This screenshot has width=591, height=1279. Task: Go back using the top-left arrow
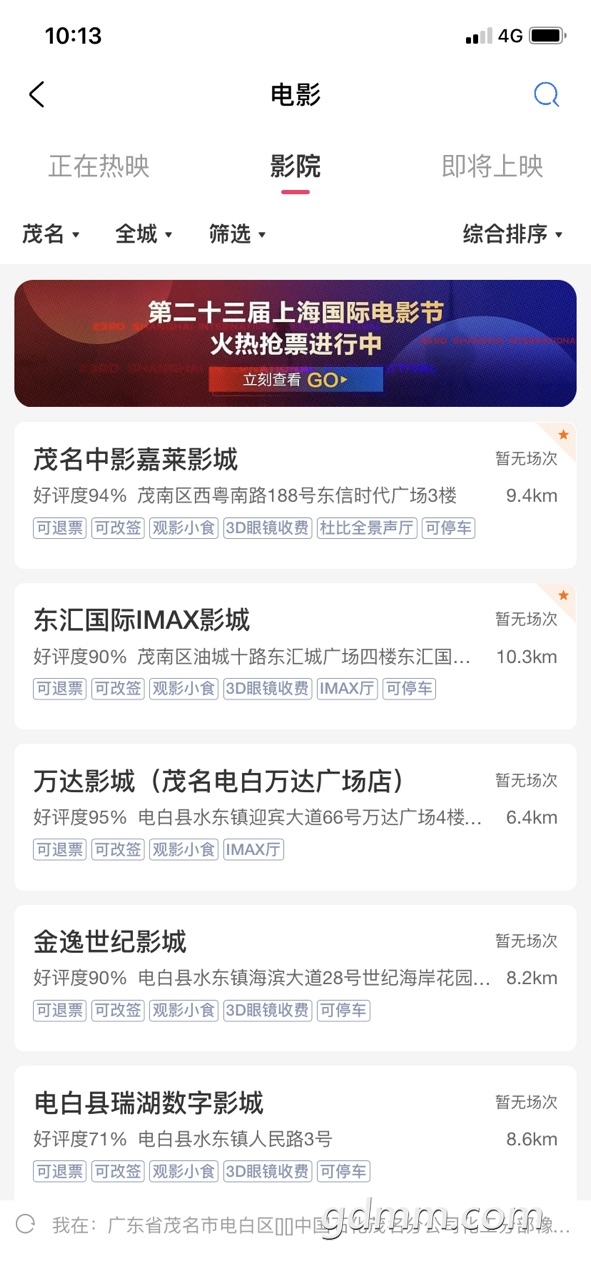point(37,95)
